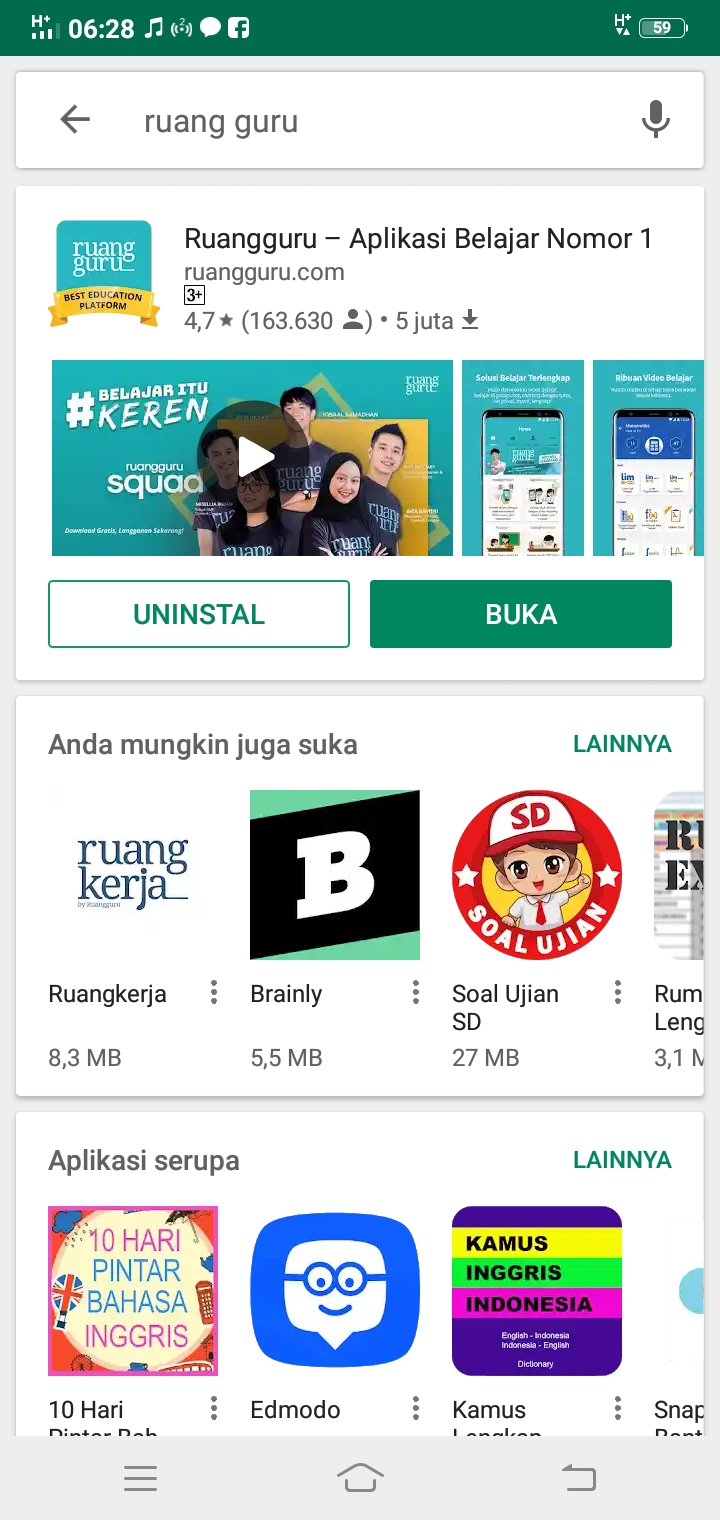Go back using the search bar arrow
The width and height of the screenshot is (720, 1520).
[75, 121]
